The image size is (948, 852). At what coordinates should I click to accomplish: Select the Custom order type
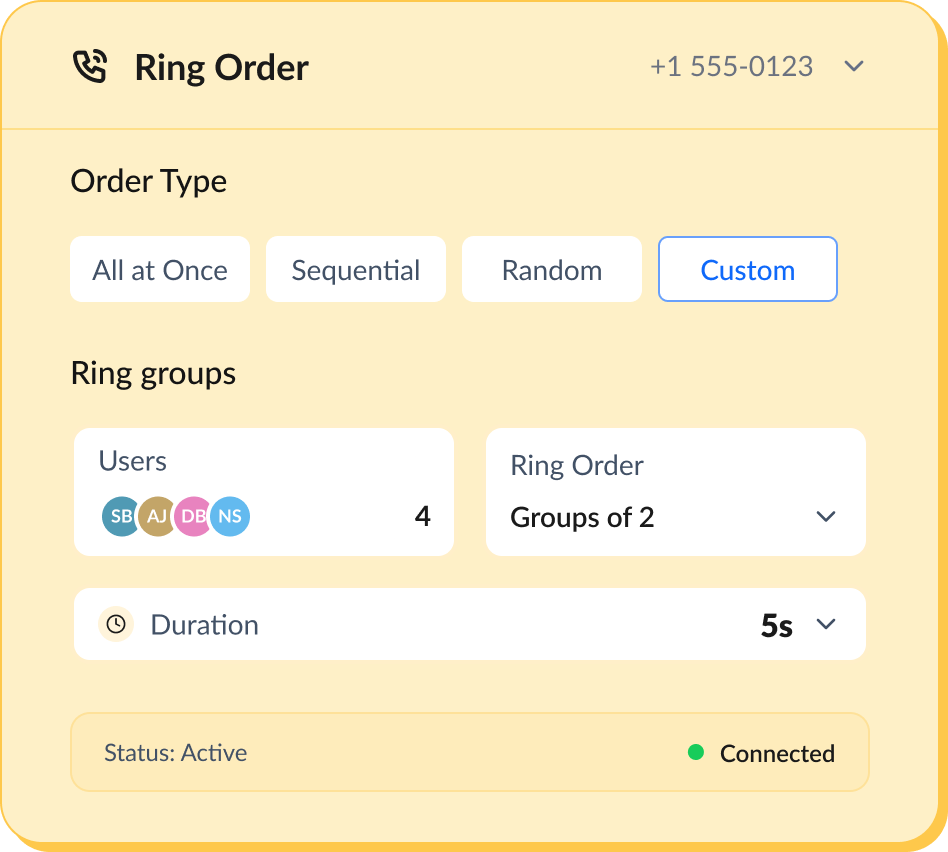click(747, 270)
